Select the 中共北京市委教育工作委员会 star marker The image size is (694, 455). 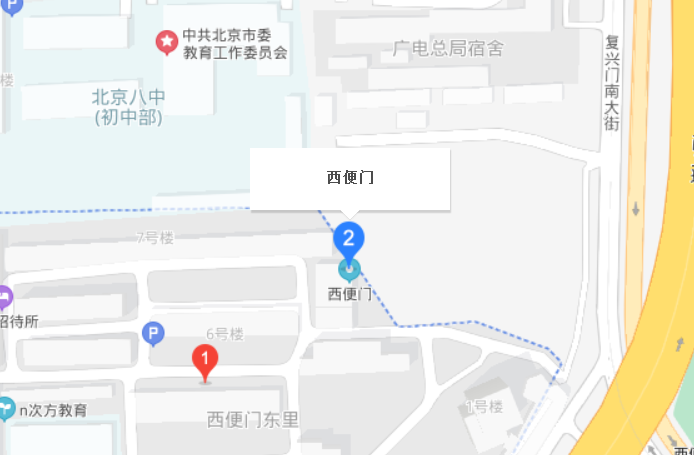pos(165,41)
